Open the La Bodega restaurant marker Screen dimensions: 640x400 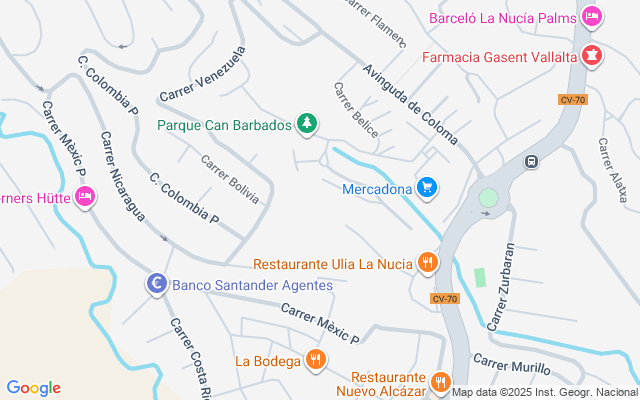tap(316, 360)
